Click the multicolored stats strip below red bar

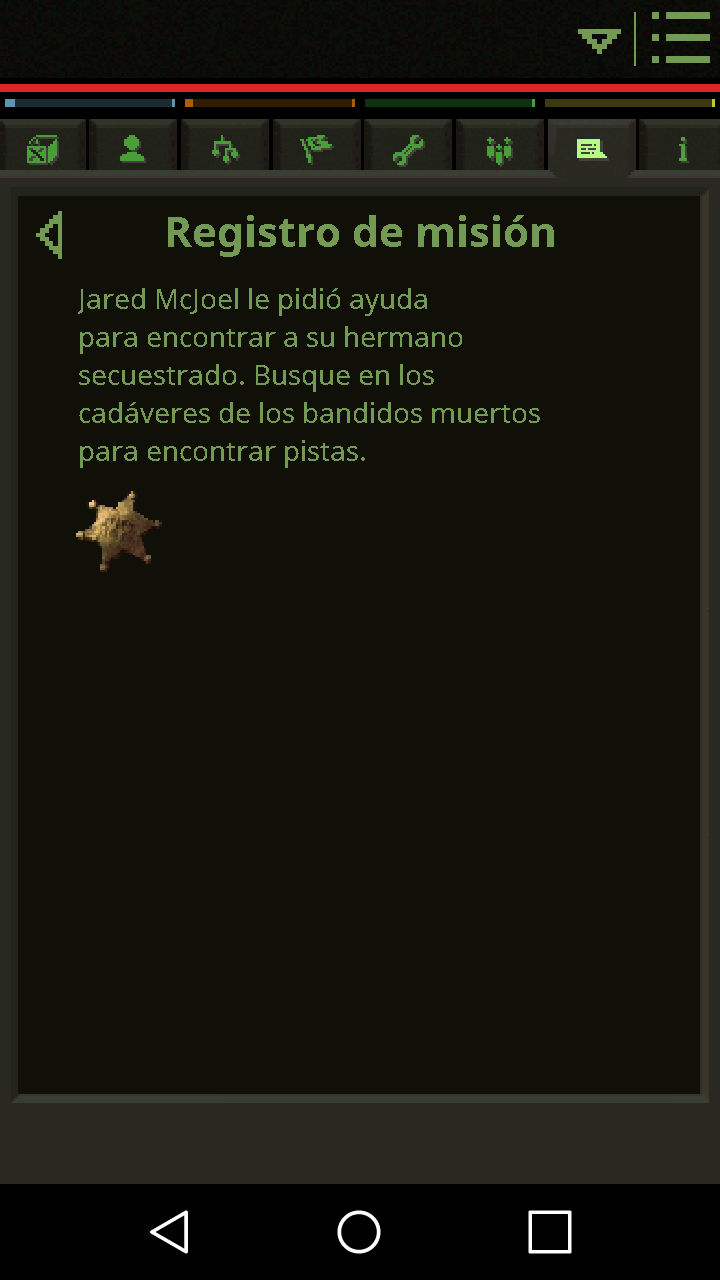tap(360, 101)
